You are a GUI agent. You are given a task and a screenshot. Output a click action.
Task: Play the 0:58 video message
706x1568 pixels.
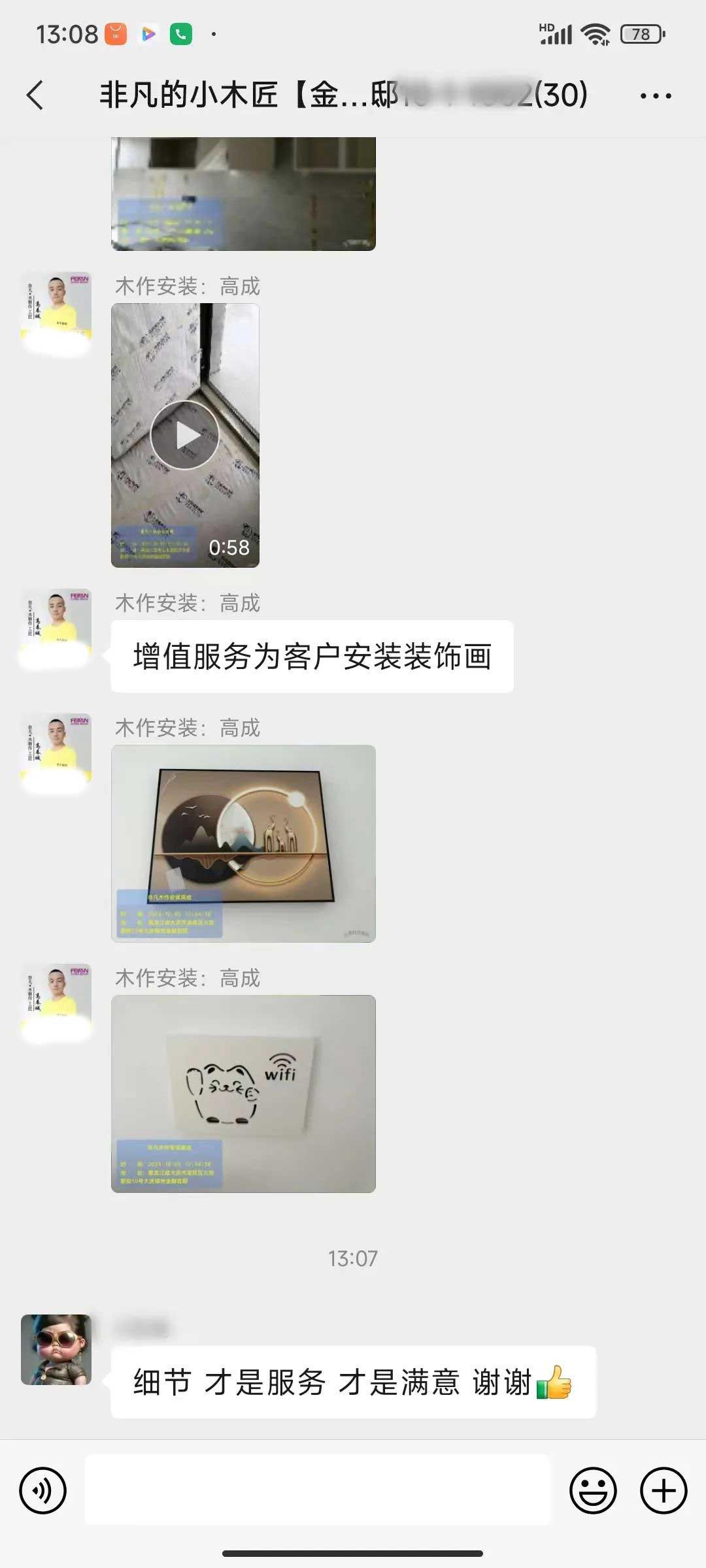pyautogui.click(x=185, y=435)
